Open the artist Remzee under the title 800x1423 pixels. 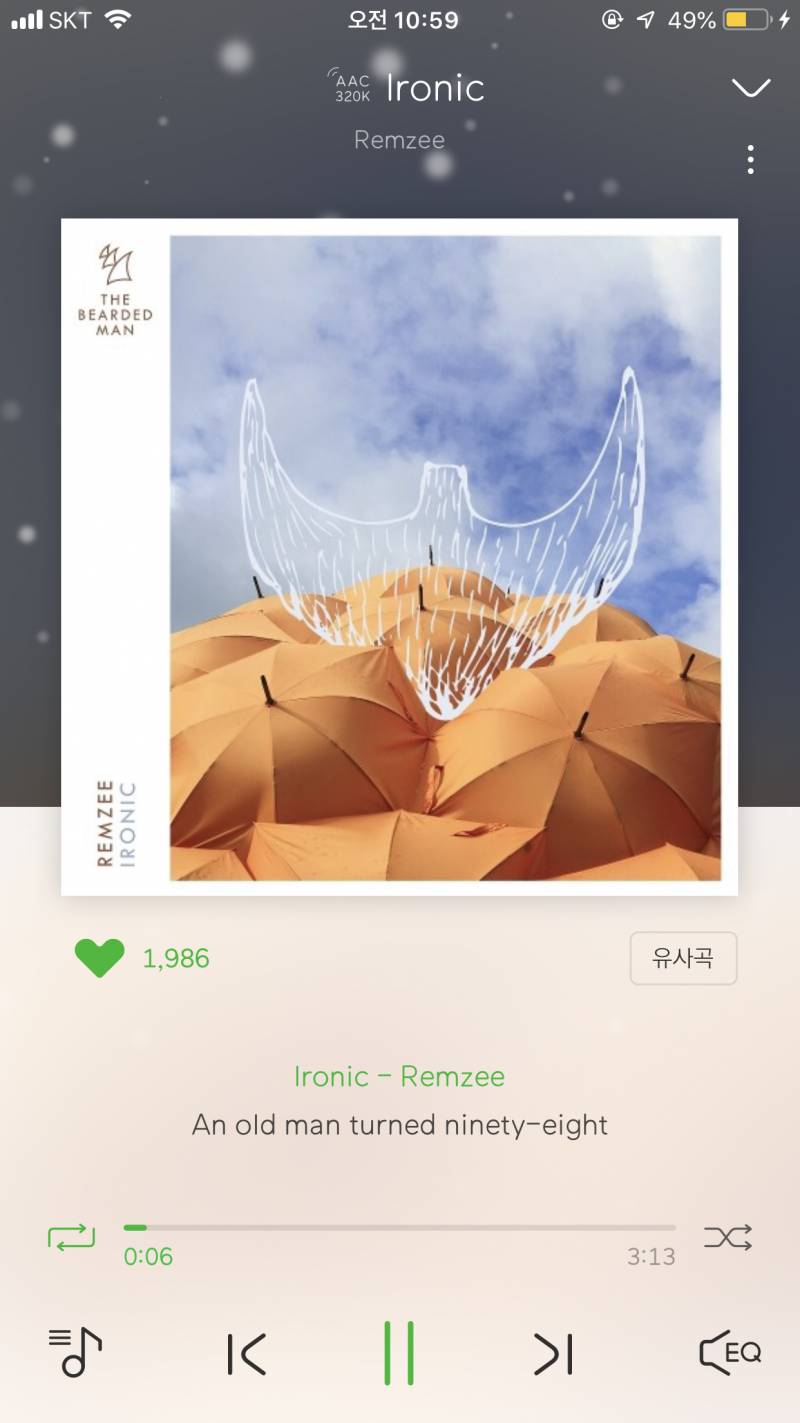click(x=399, y=139)
